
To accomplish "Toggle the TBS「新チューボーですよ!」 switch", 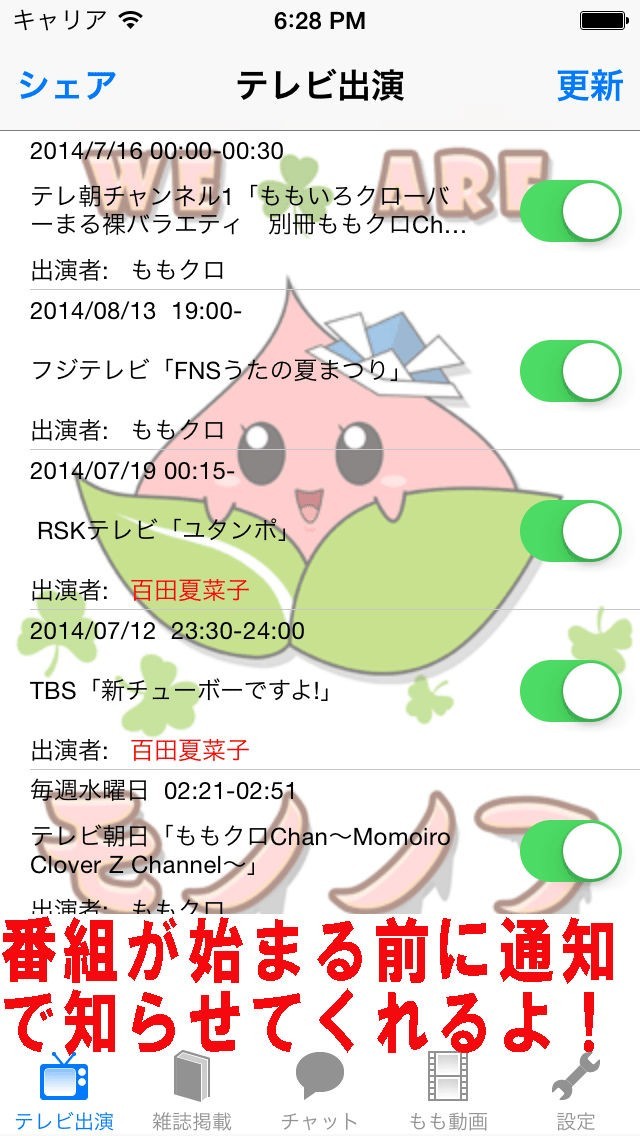I will pyautogui.click(x=571, y=691).
